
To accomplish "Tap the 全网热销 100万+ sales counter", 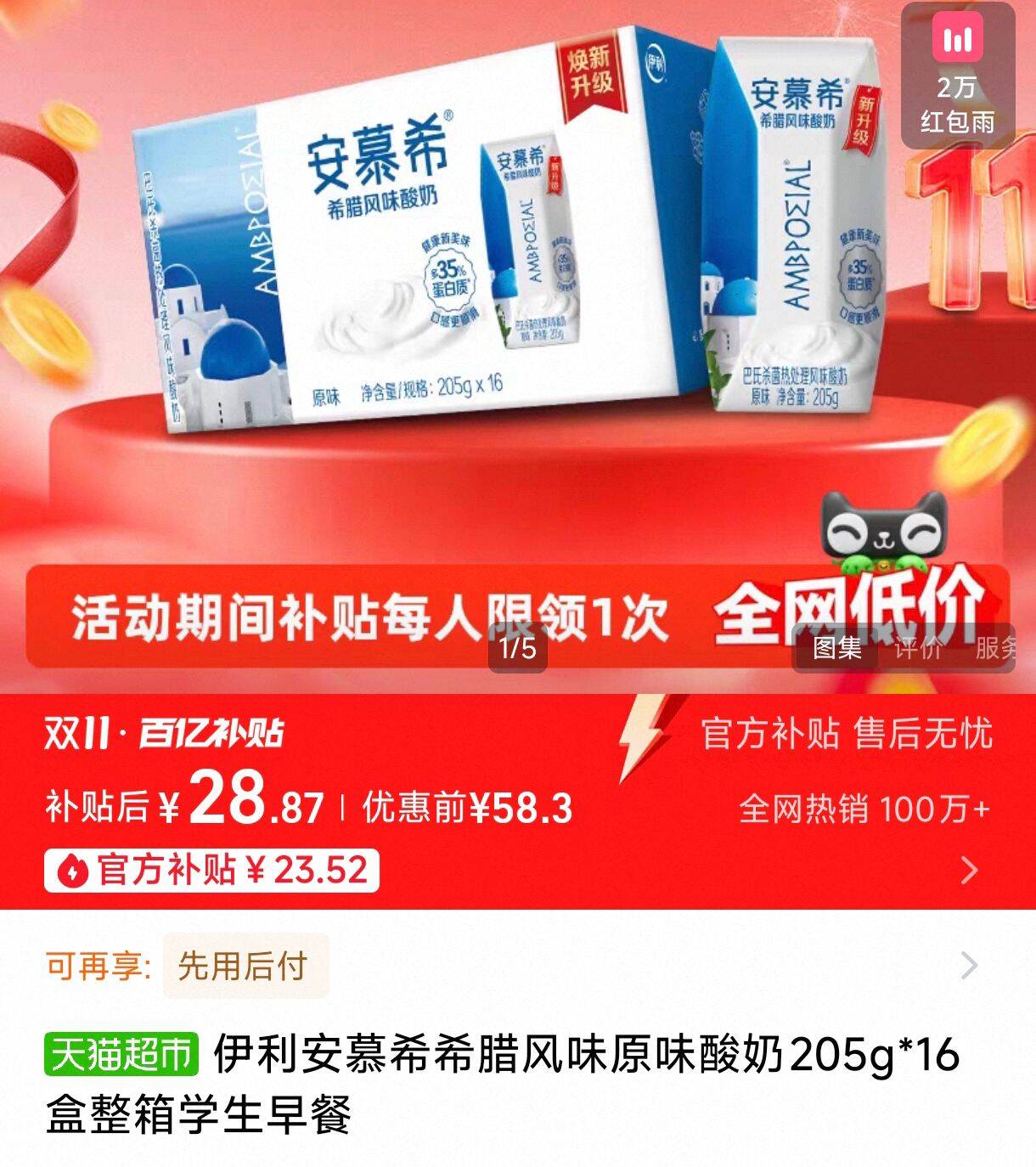I will point(858,811).
